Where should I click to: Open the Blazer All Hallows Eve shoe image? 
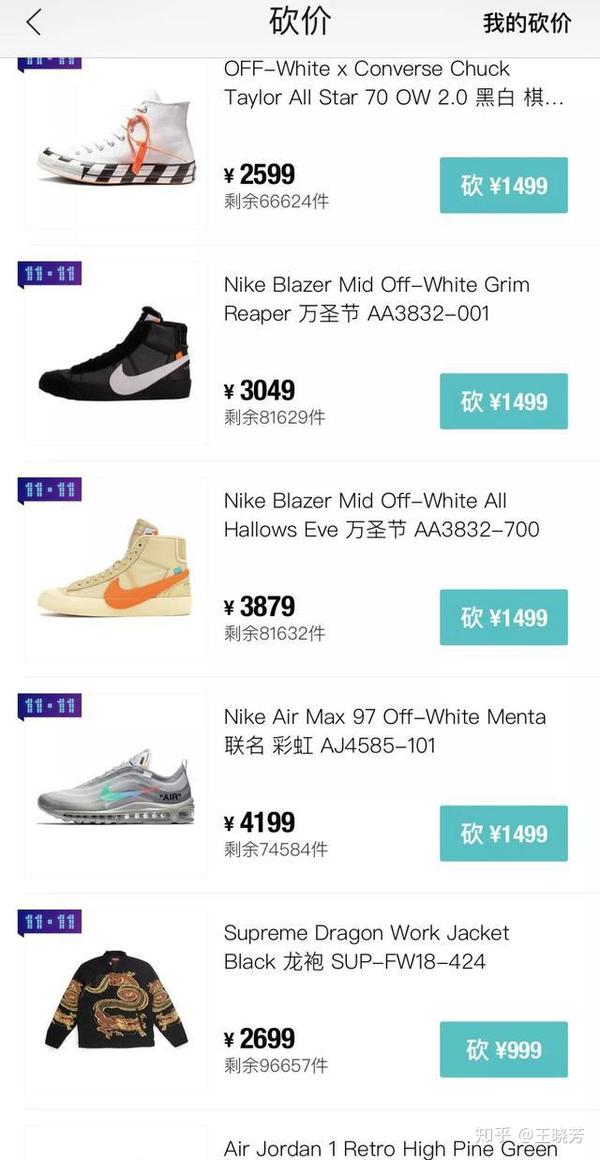(115, 570)
